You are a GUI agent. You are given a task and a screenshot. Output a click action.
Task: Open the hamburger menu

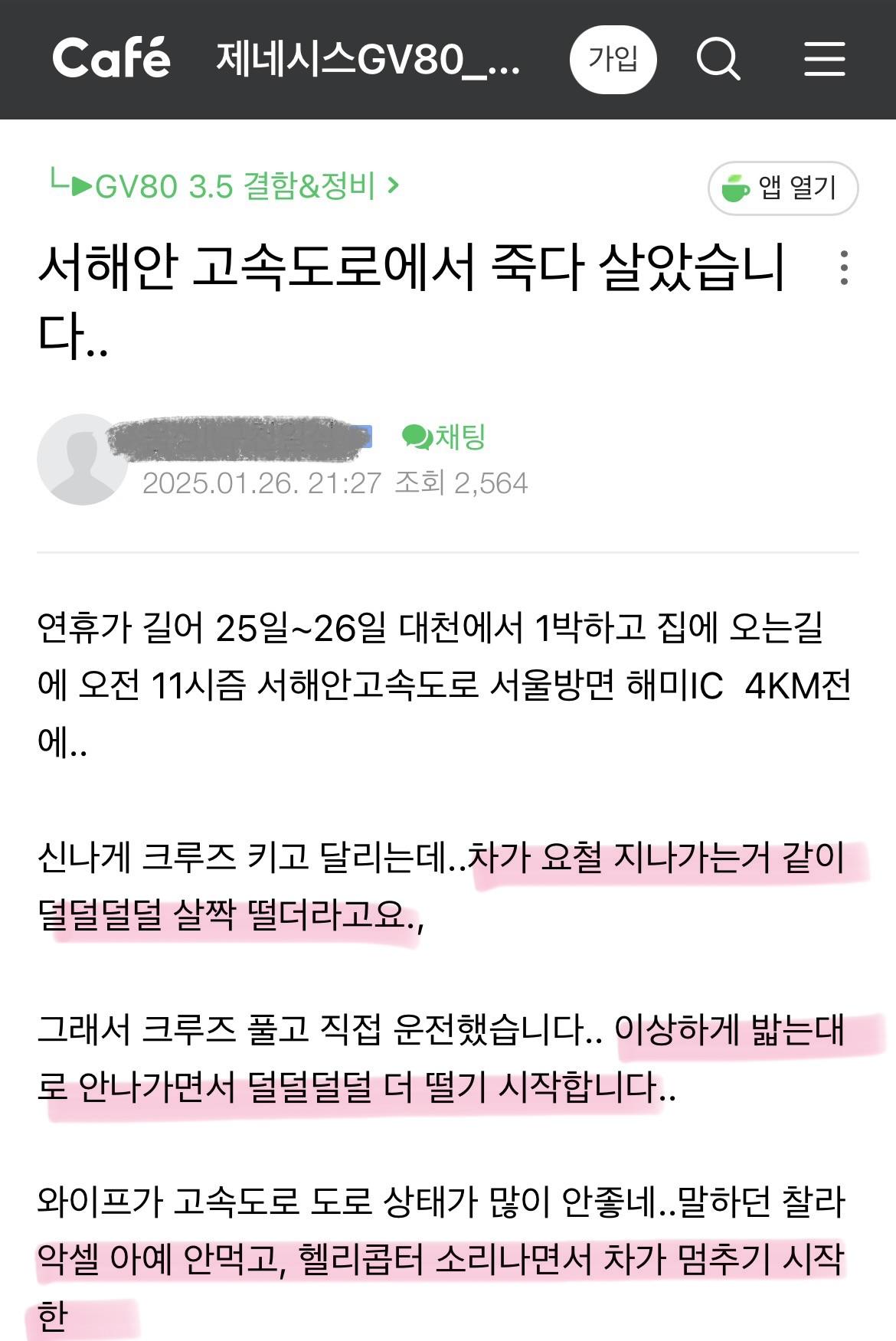[x=824, y=59]
